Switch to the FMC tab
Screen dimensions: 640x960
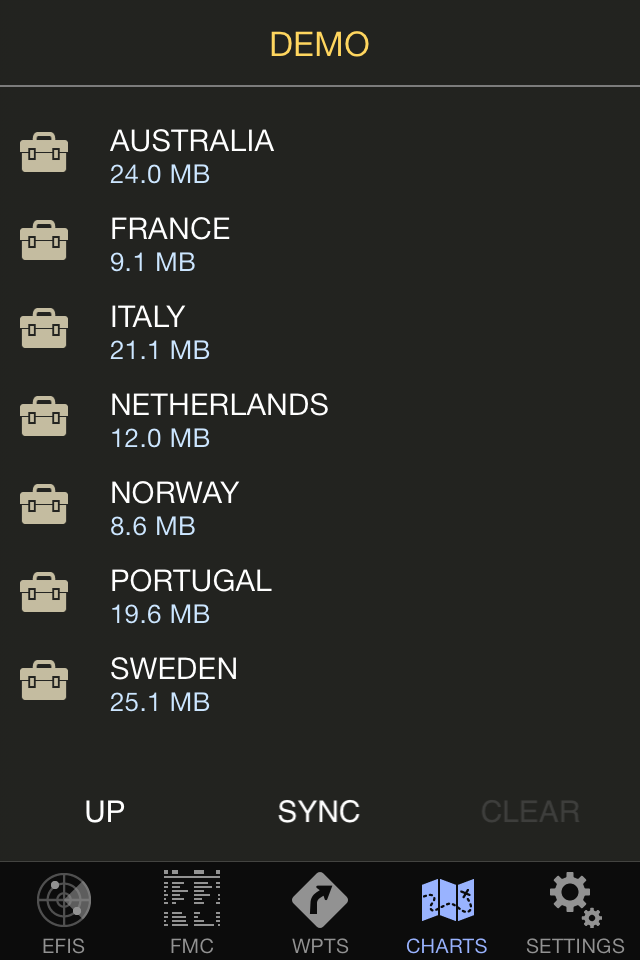tap(192, 912)
